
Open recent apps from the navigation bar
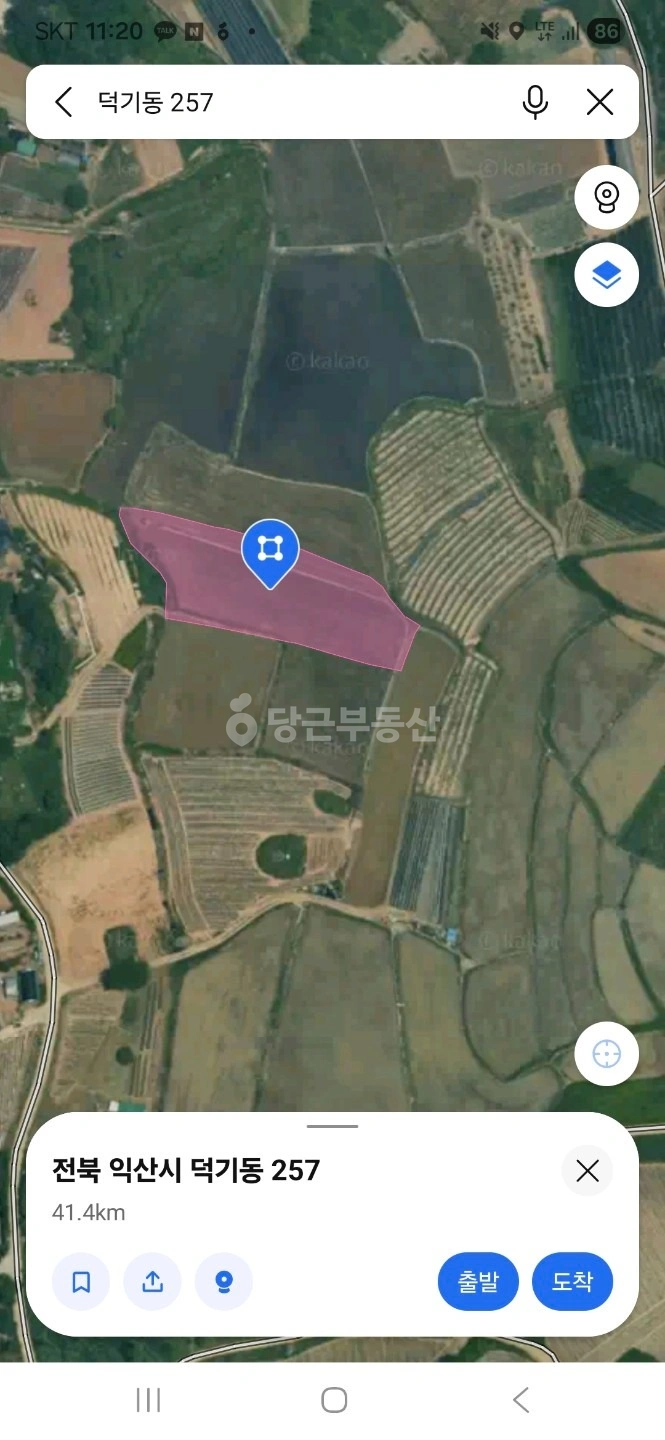148,1400
